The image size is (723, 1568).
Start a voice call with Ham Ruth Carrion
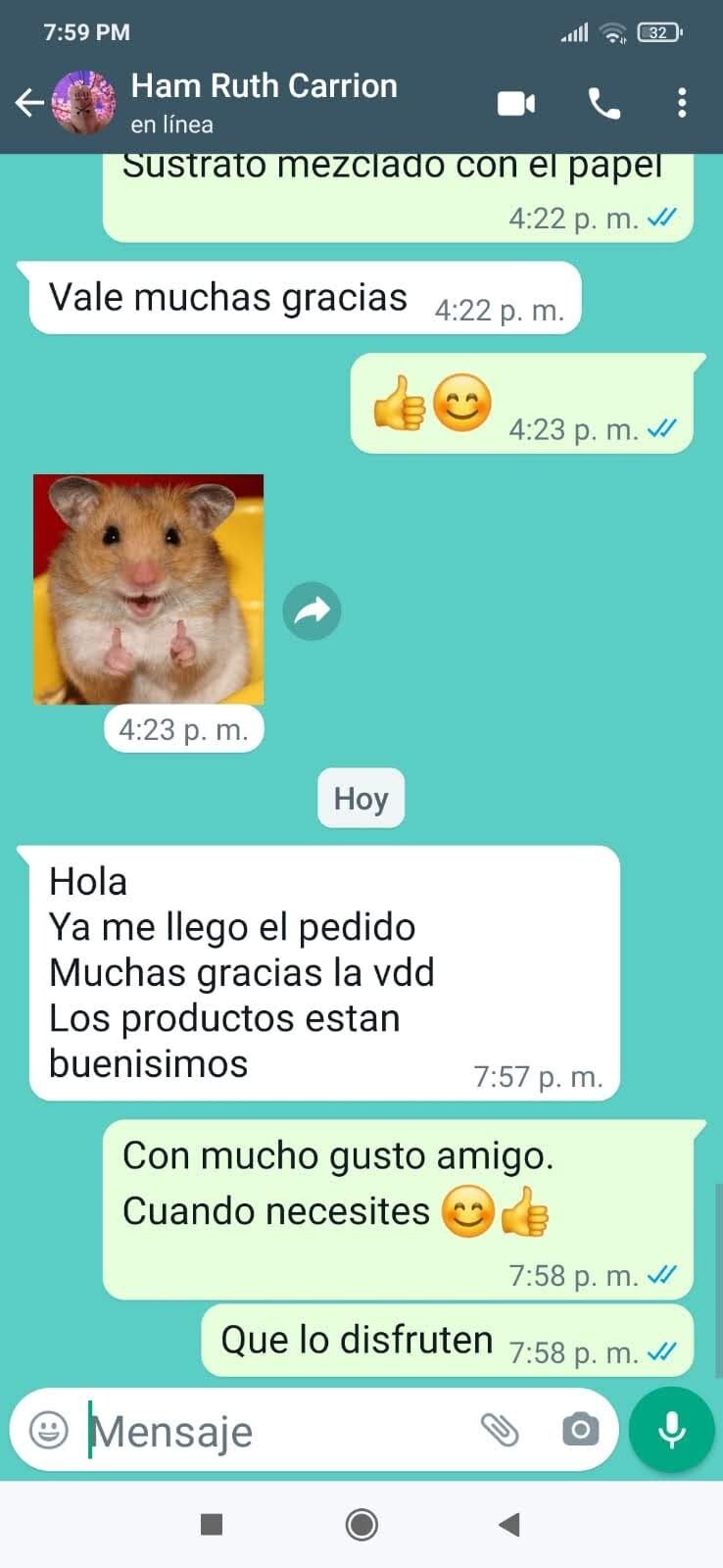pyautogui.click(x=603, y=103)
